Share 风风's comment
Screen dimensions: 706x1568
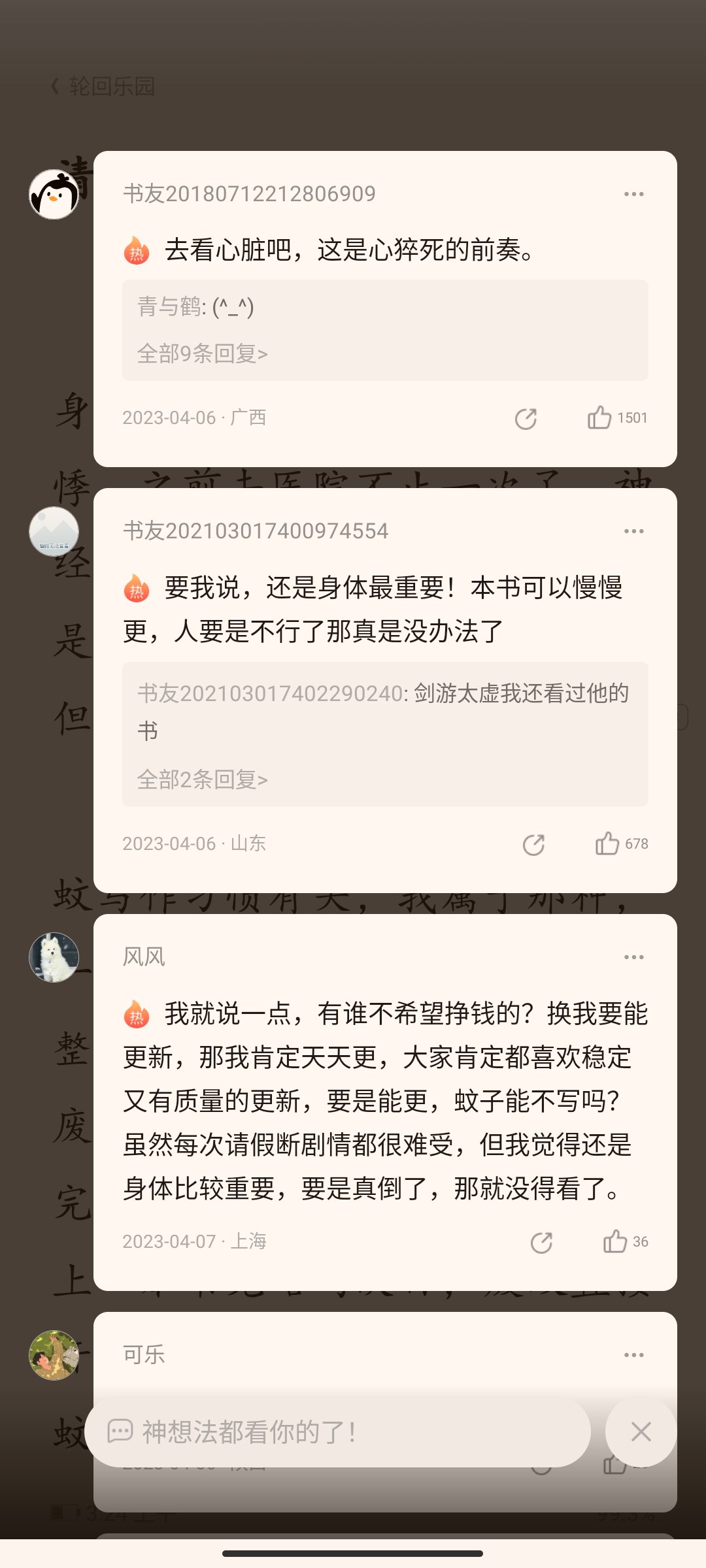(541, 1242)
